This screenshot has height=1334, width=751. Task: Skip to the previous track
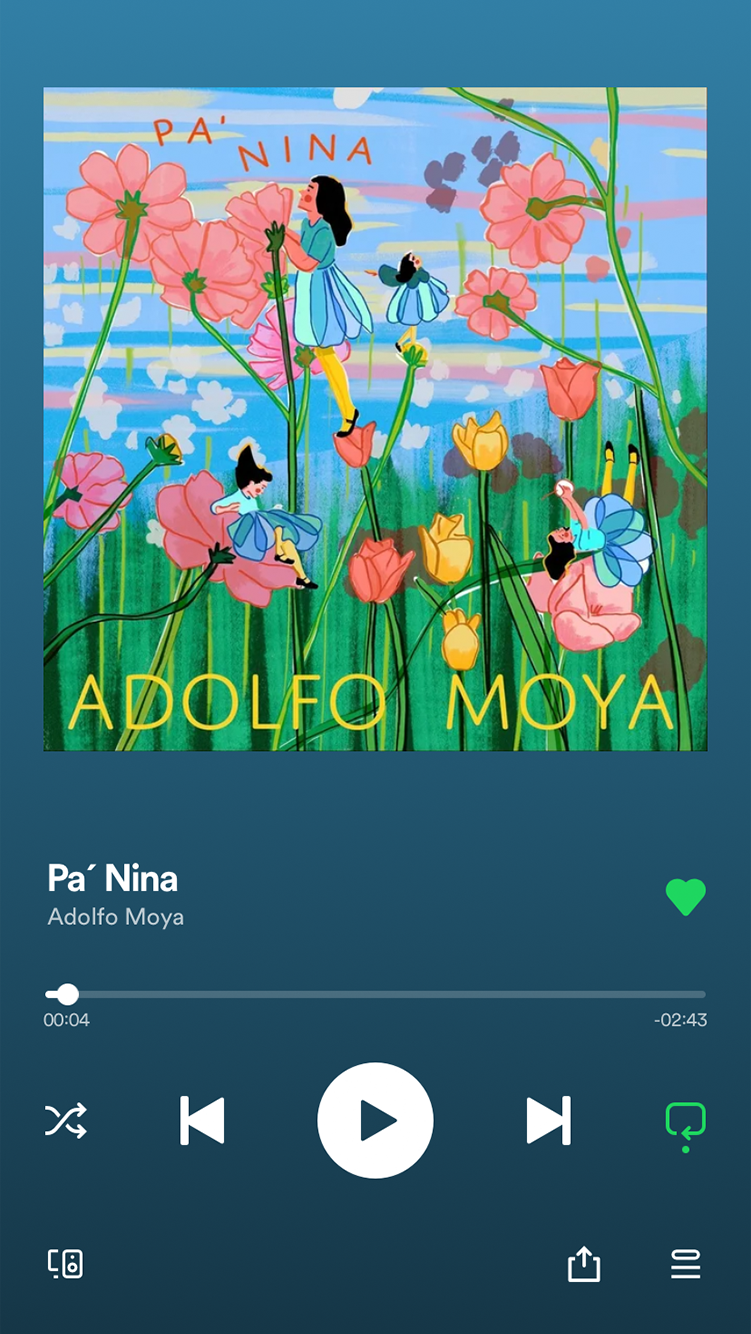click(x=202, y=1120)
